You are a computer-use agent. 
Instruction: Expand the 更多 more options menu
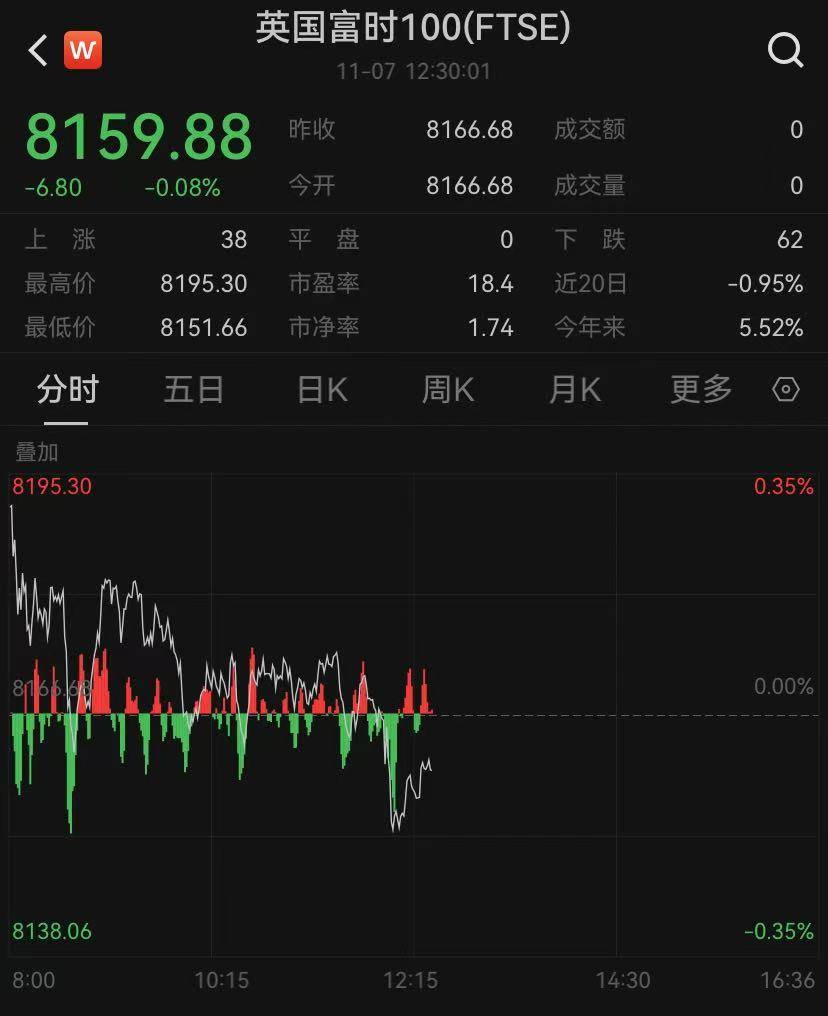point(700,390)
